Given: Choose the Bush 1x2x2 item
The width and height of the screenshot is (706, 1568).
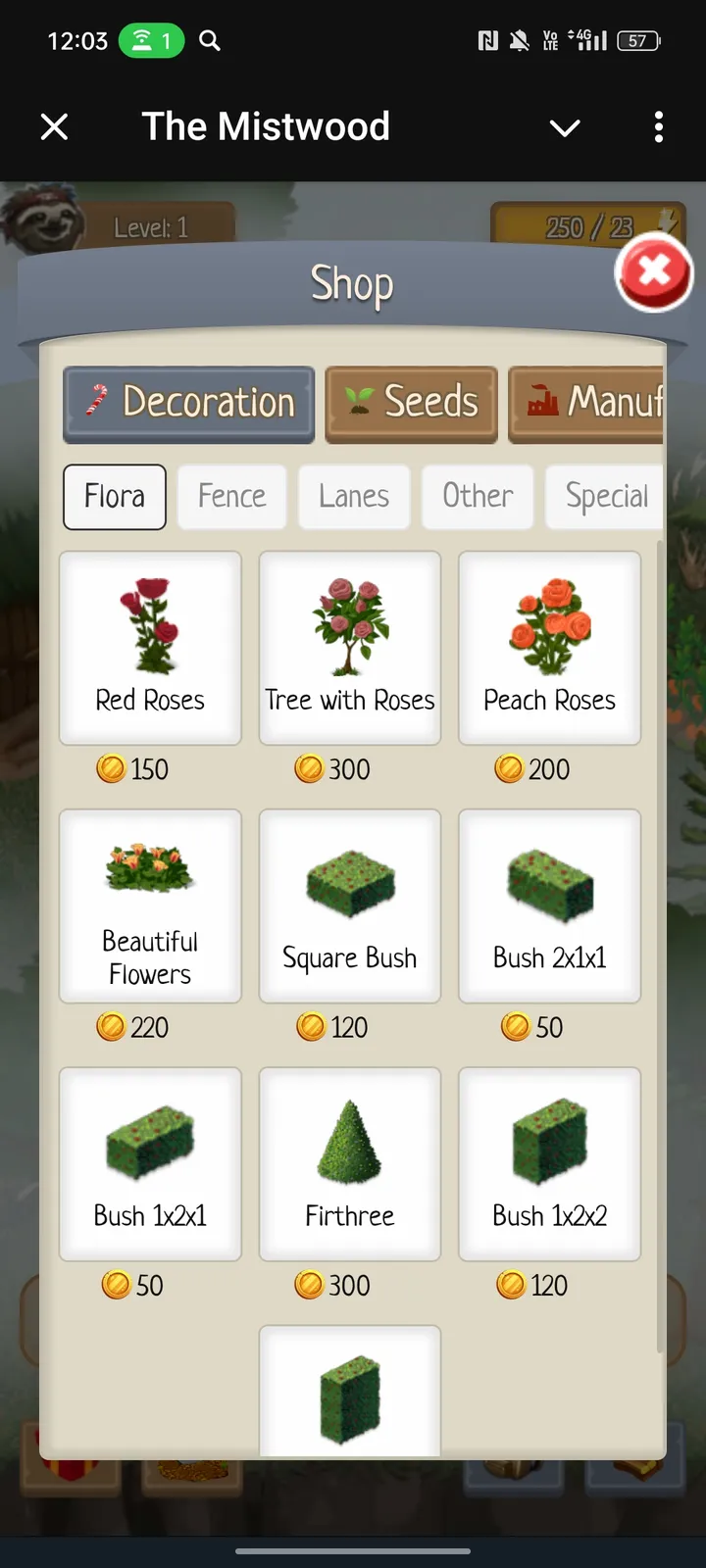Looking at the screenshot, I should point(549,1163).
